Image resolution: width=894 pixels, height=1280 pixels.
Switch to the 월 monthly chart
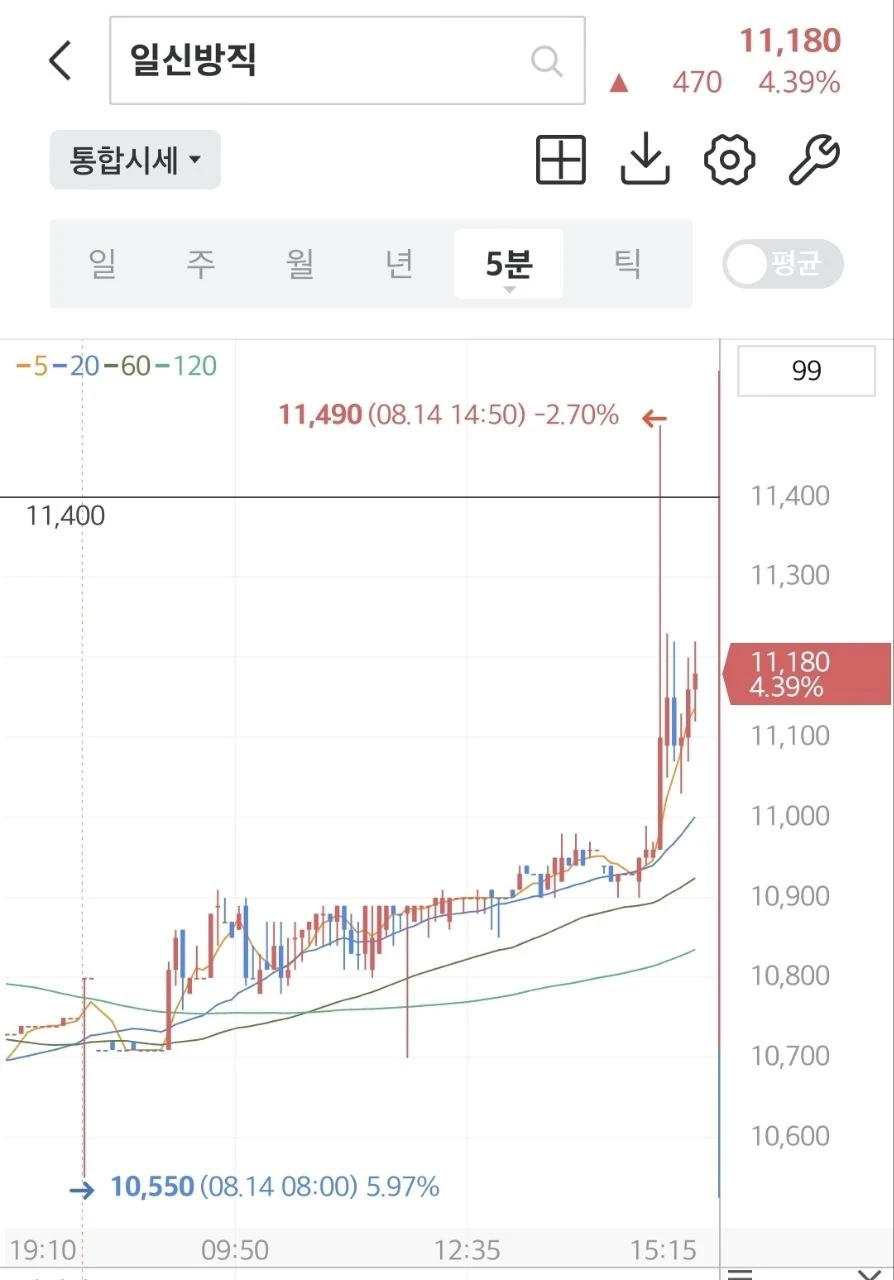tap(300, 264)
